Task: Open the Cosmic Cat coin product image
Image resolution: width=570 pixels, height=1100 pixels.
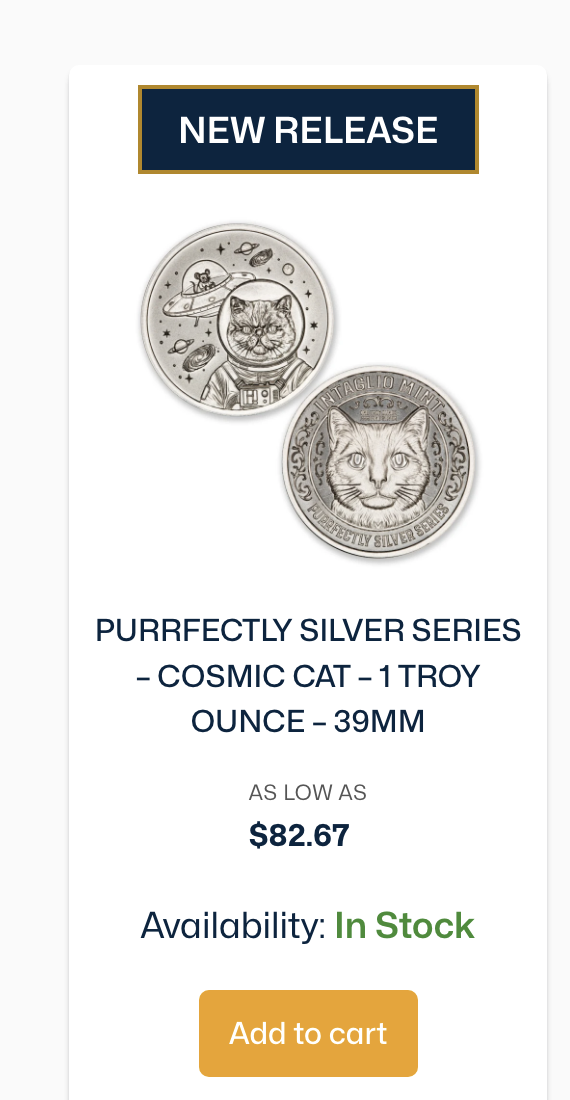Action: [x=308, y=392]
